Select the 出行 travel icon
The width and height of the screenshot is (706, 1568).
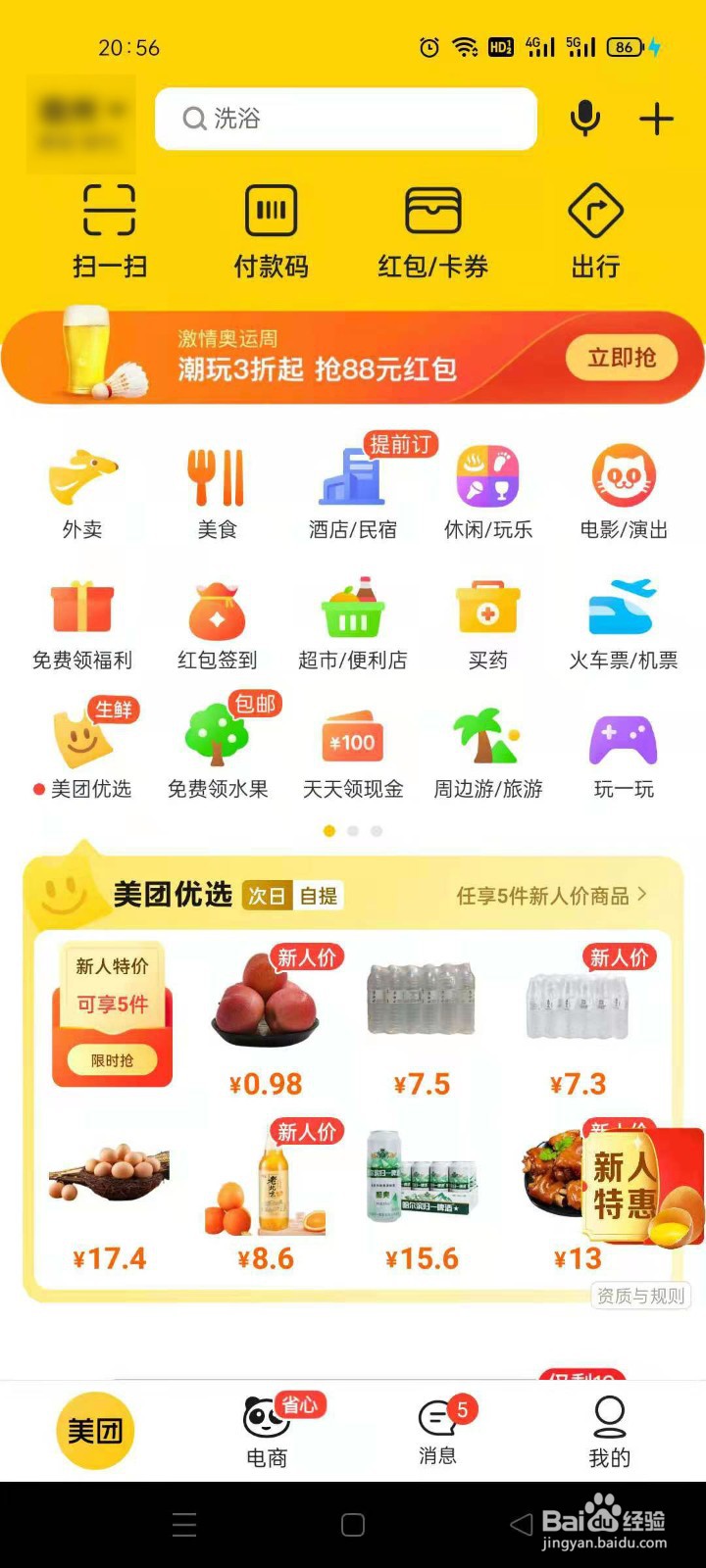595,225
